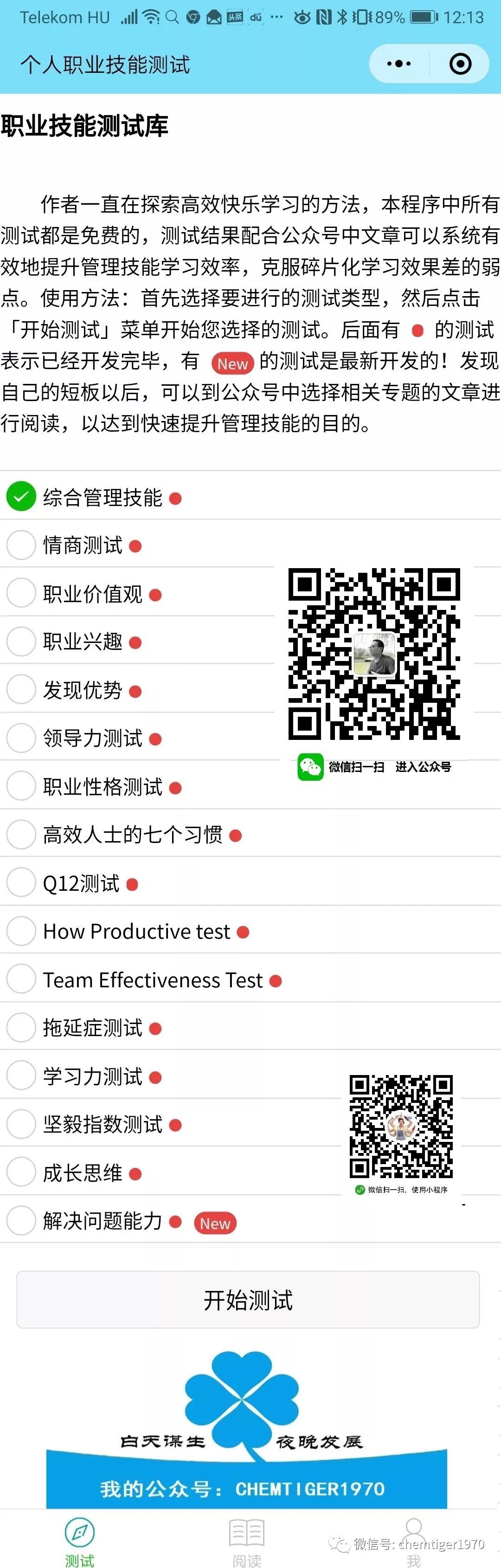Select the 情商测试 option

(x=21, y=545)
